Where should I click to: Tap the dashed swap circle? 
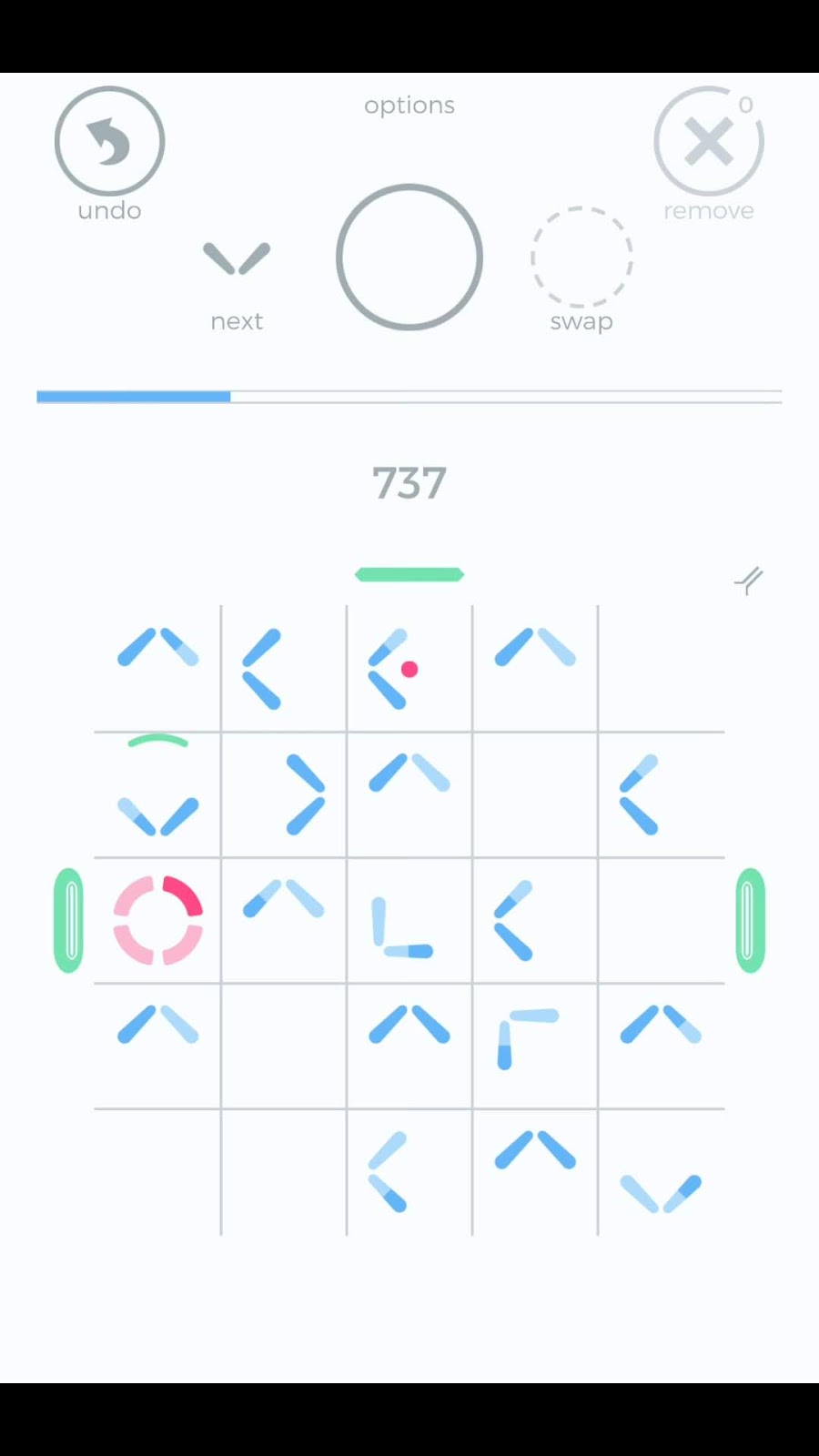(581, 257)
